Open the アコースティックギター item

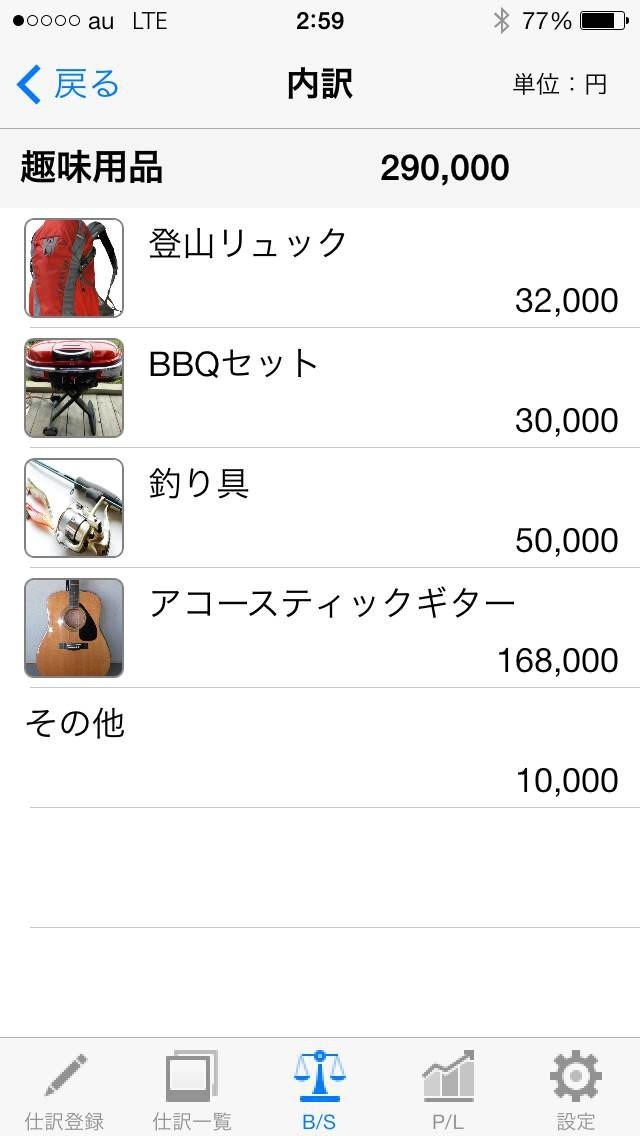pyautogui.click(x=320, y=628)
